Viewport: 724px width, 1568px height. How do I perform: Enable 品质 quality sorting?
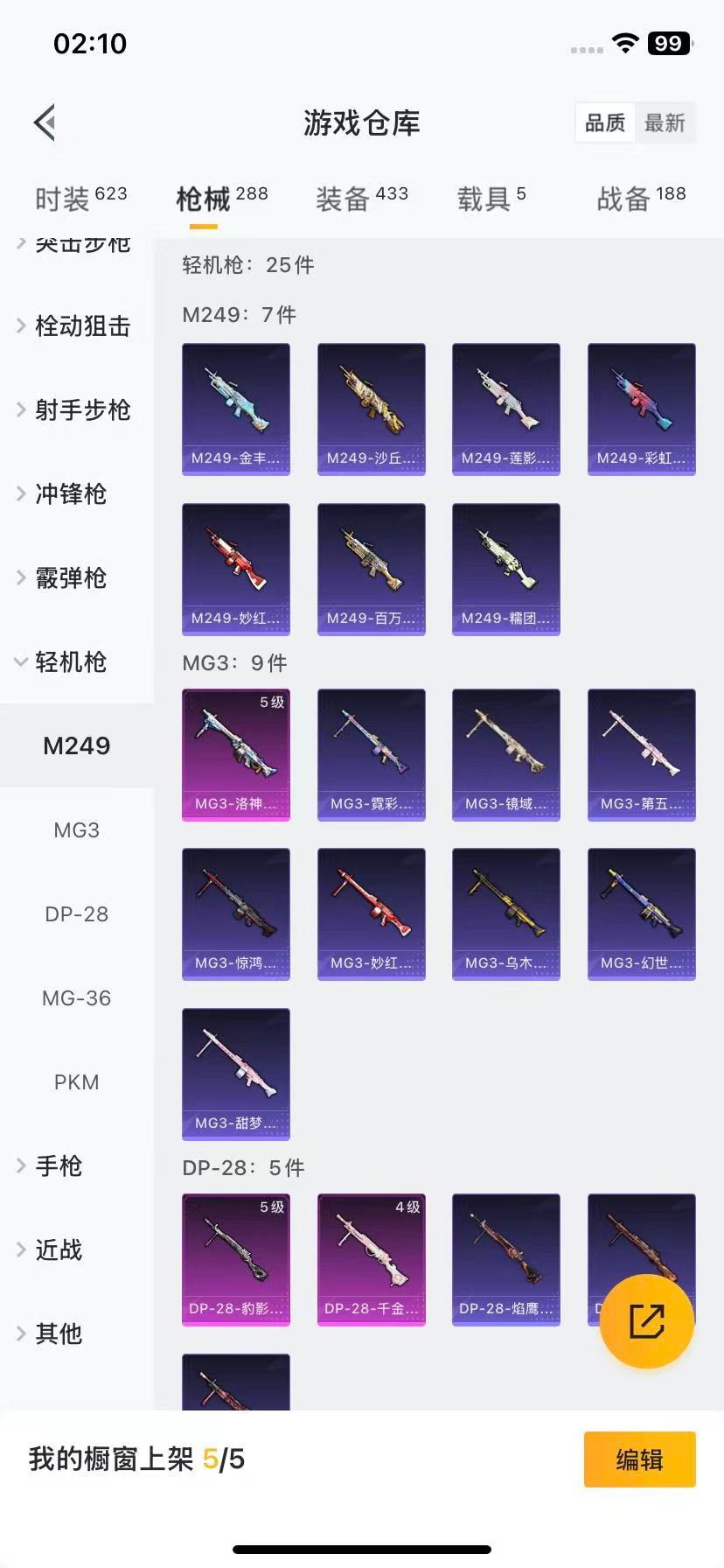[x=604, y=123]
